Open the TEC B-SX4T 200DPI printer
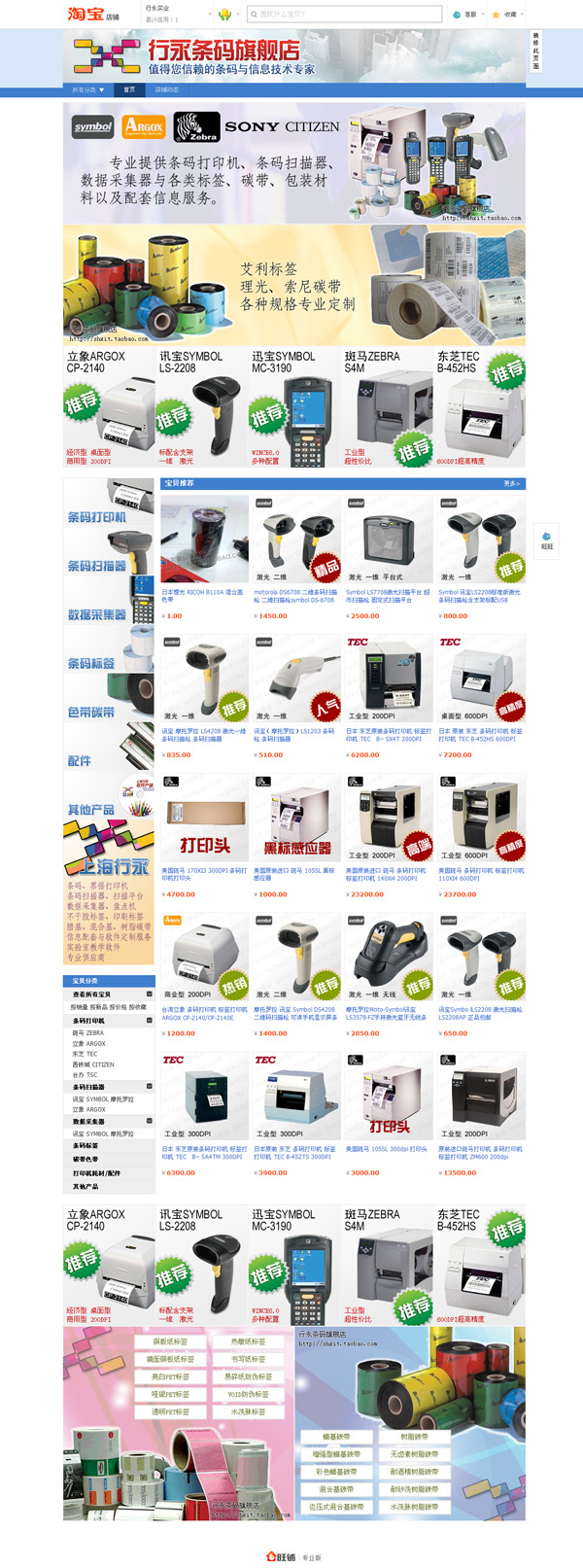Image resolution: width=583 pixels, height=1568 pixels. click(x=388, y=679)
